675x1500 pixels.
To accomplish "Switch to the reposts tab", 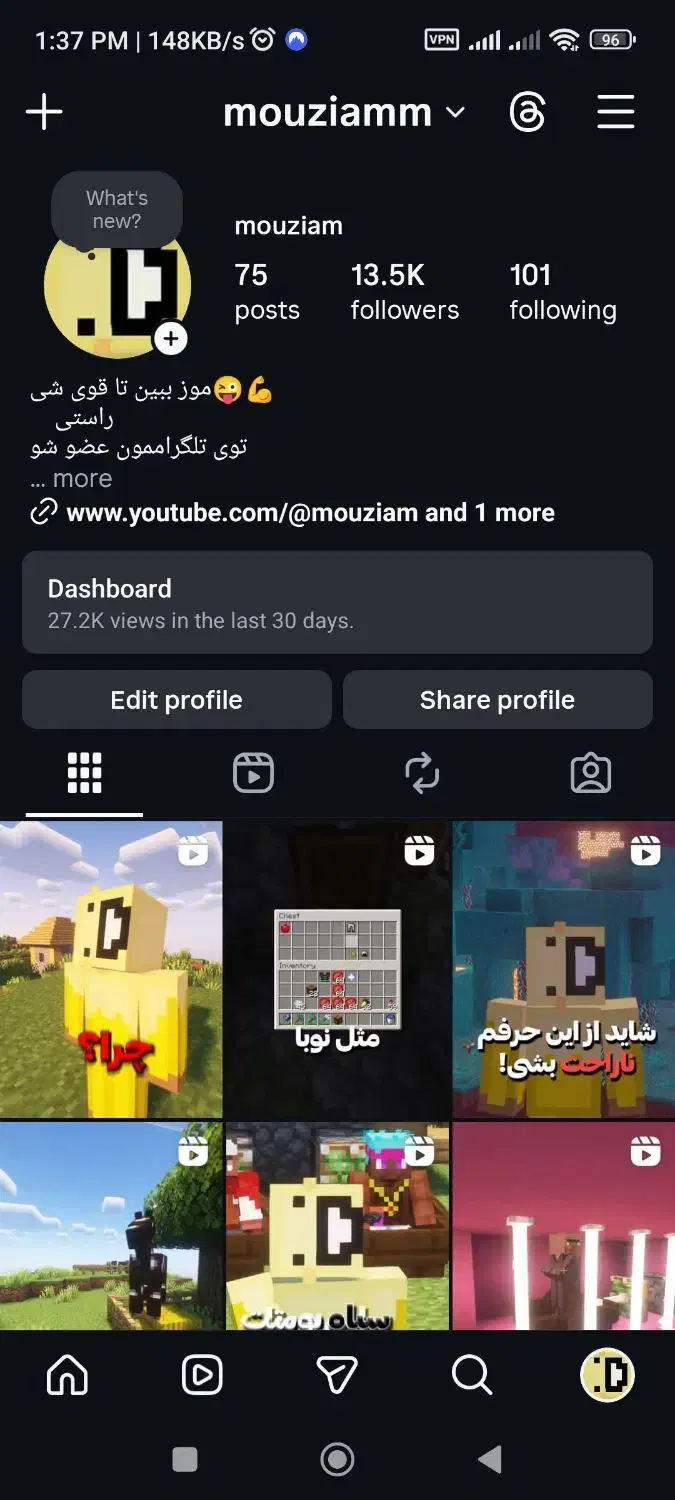I will click(422, 773).
